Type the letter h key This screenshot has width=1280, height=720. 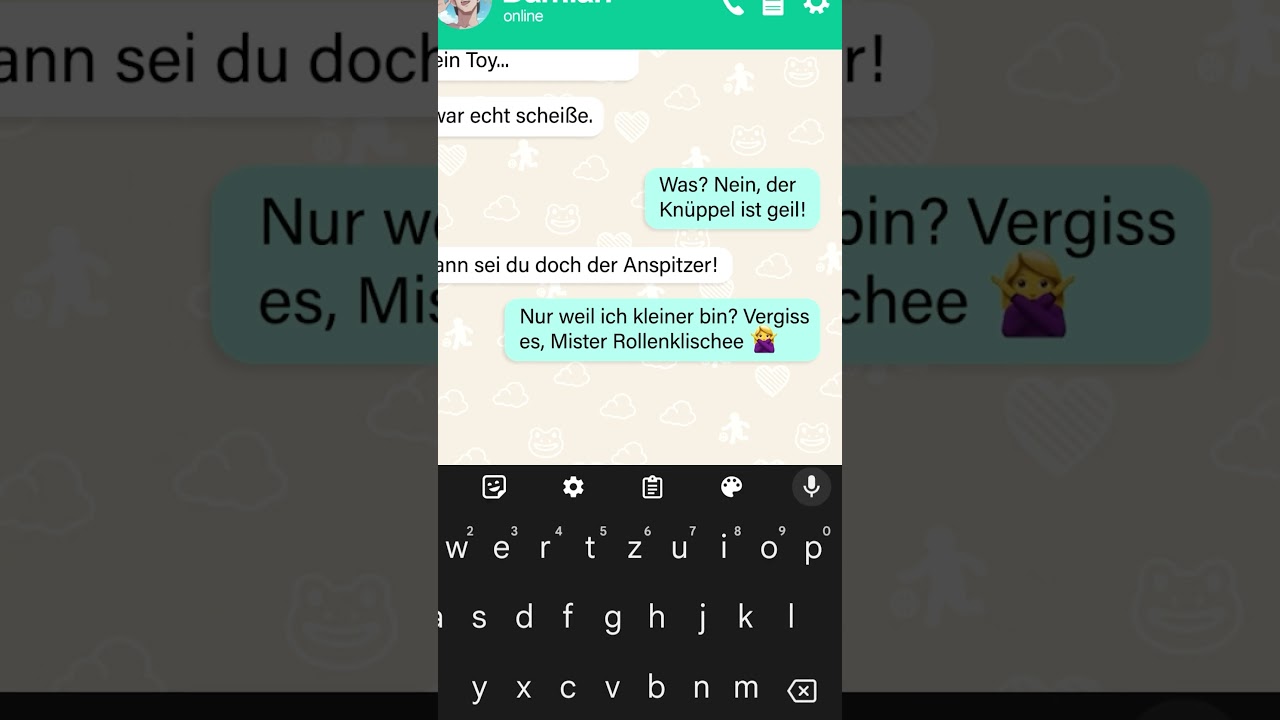(x=656, y=618)
